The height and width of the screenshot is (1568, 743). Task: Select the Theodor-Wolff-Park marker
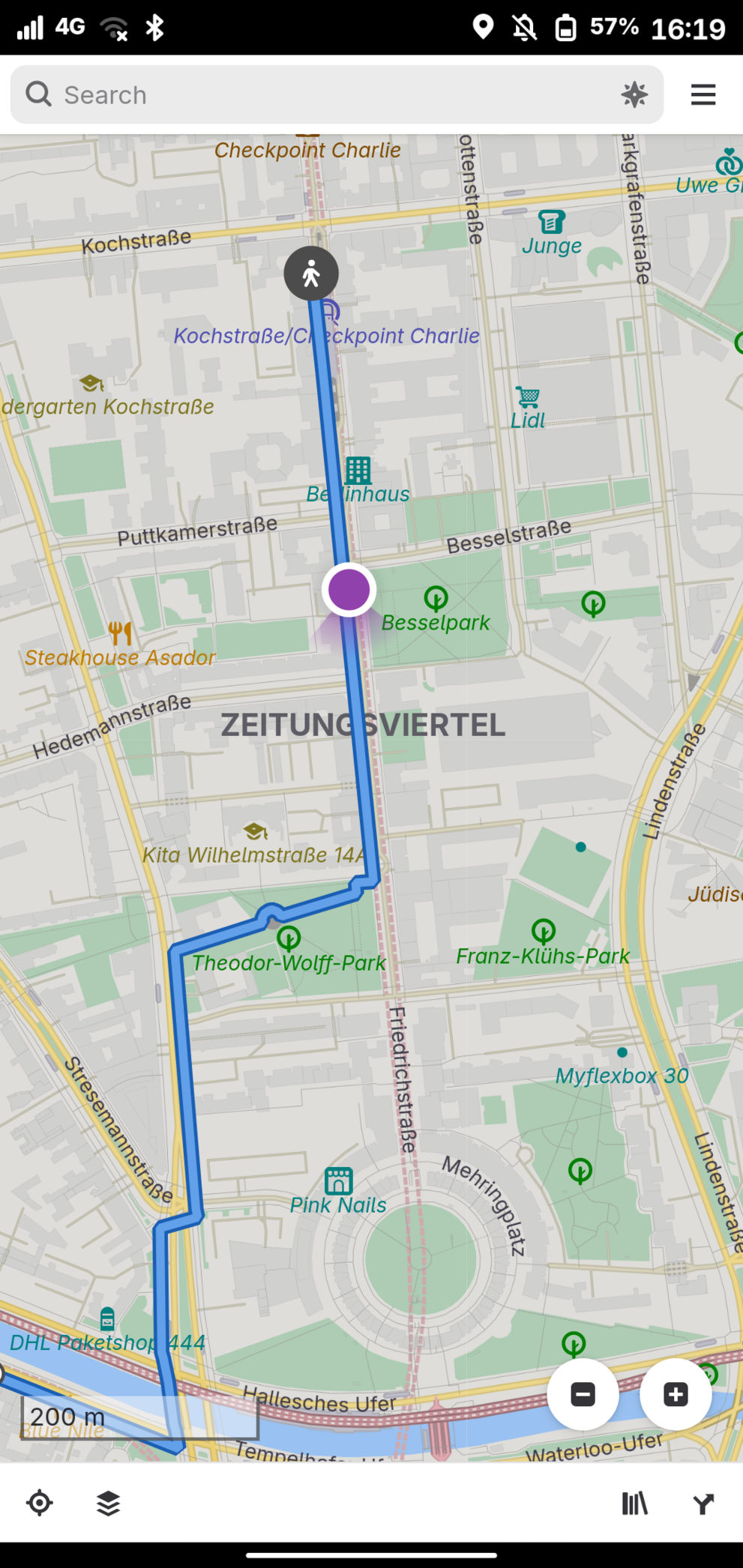[289, 938]
